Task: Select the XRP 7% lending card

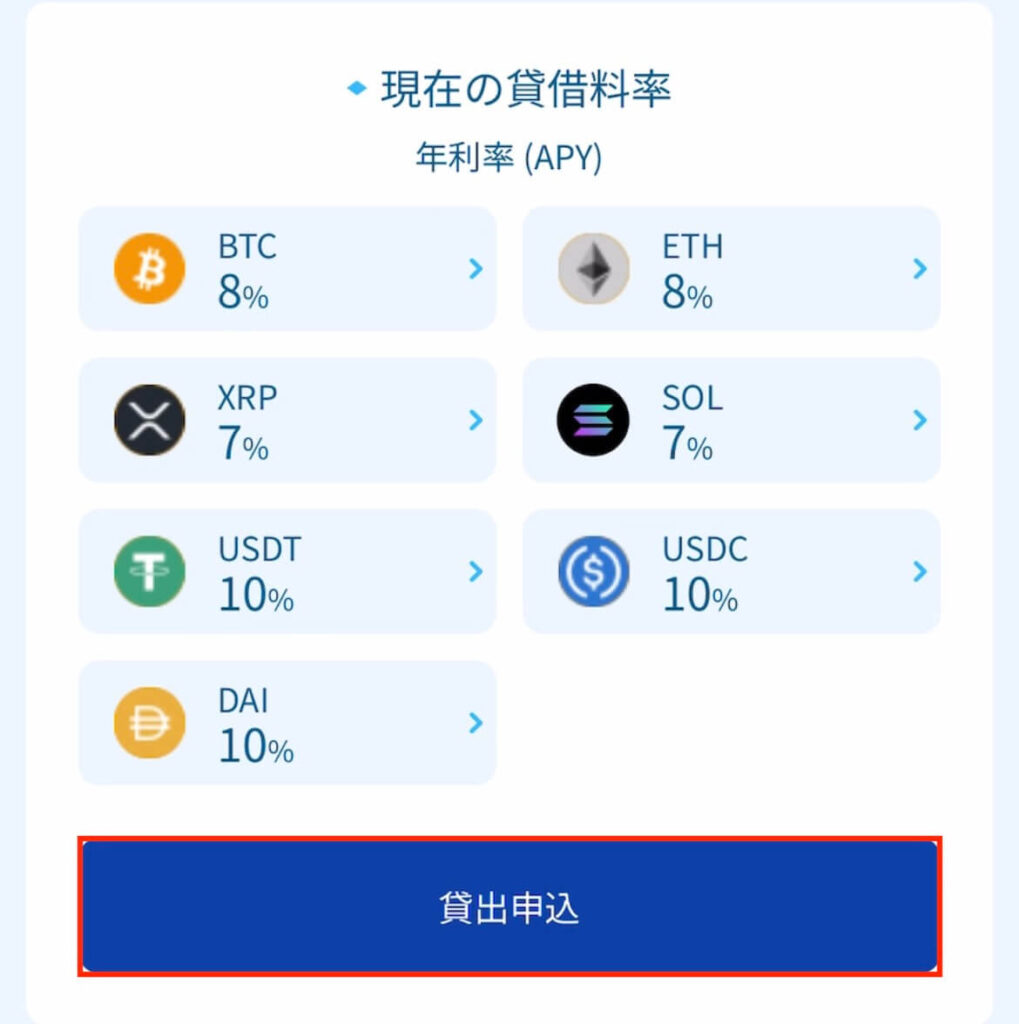Action: pos(287,420)
